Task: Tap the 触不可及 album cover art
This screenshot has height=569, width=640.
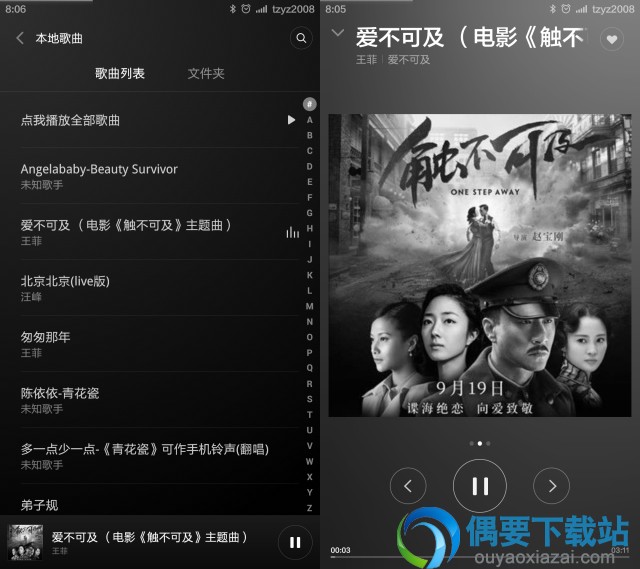Action: [479, 264]
